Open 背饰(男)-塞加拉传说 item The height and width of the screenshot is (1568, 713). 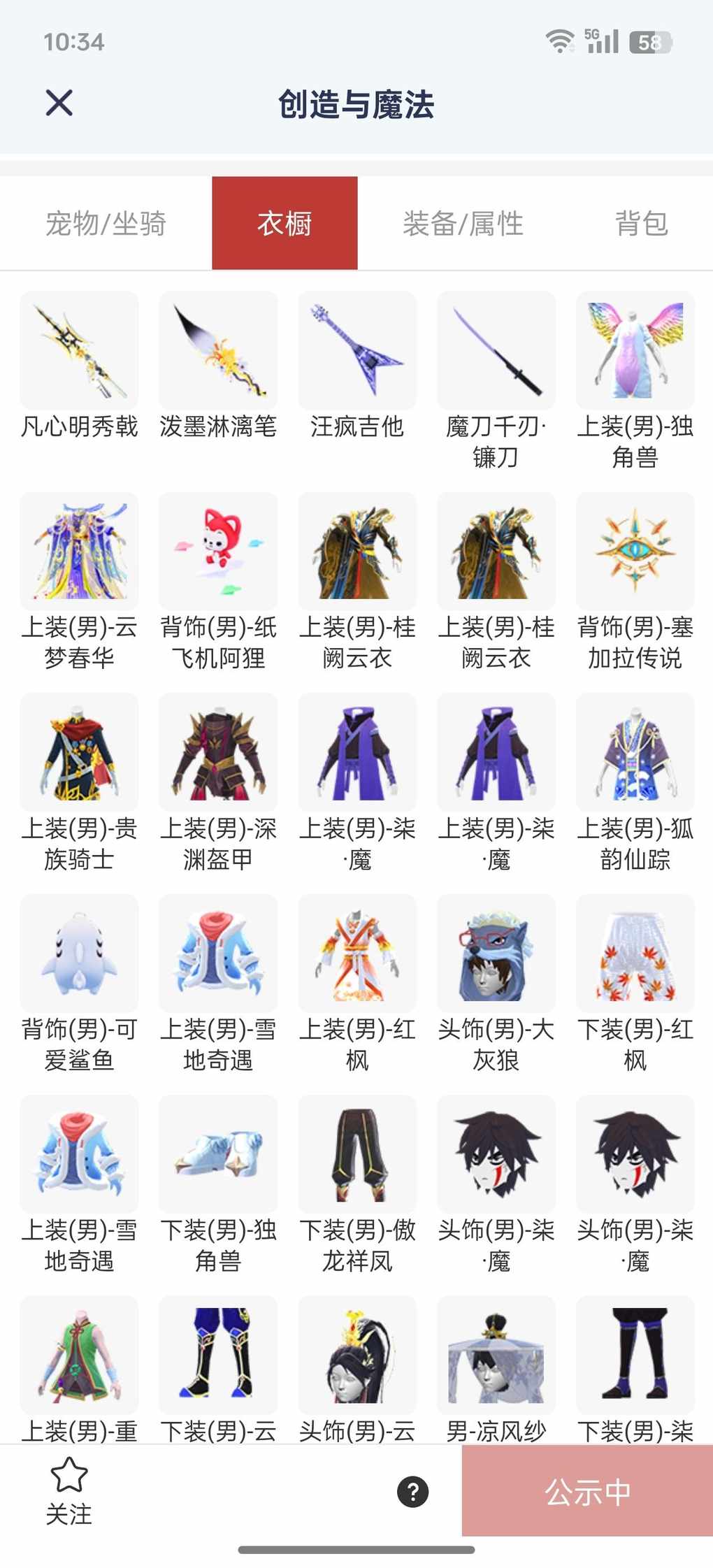point(635,552)
